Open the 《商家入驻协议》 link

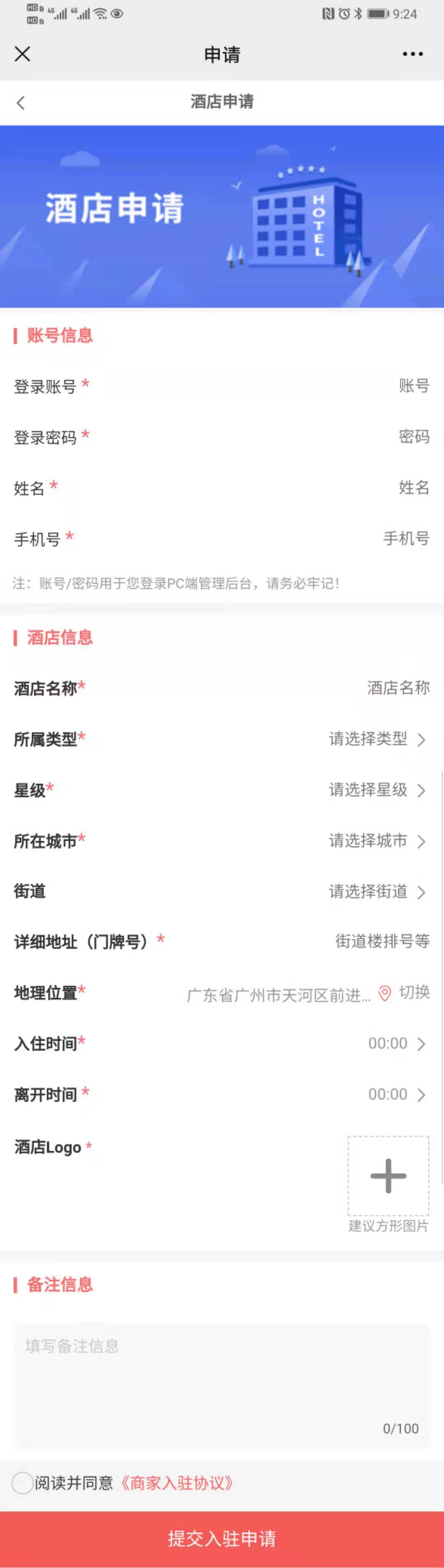click(x=177, y=1483)
